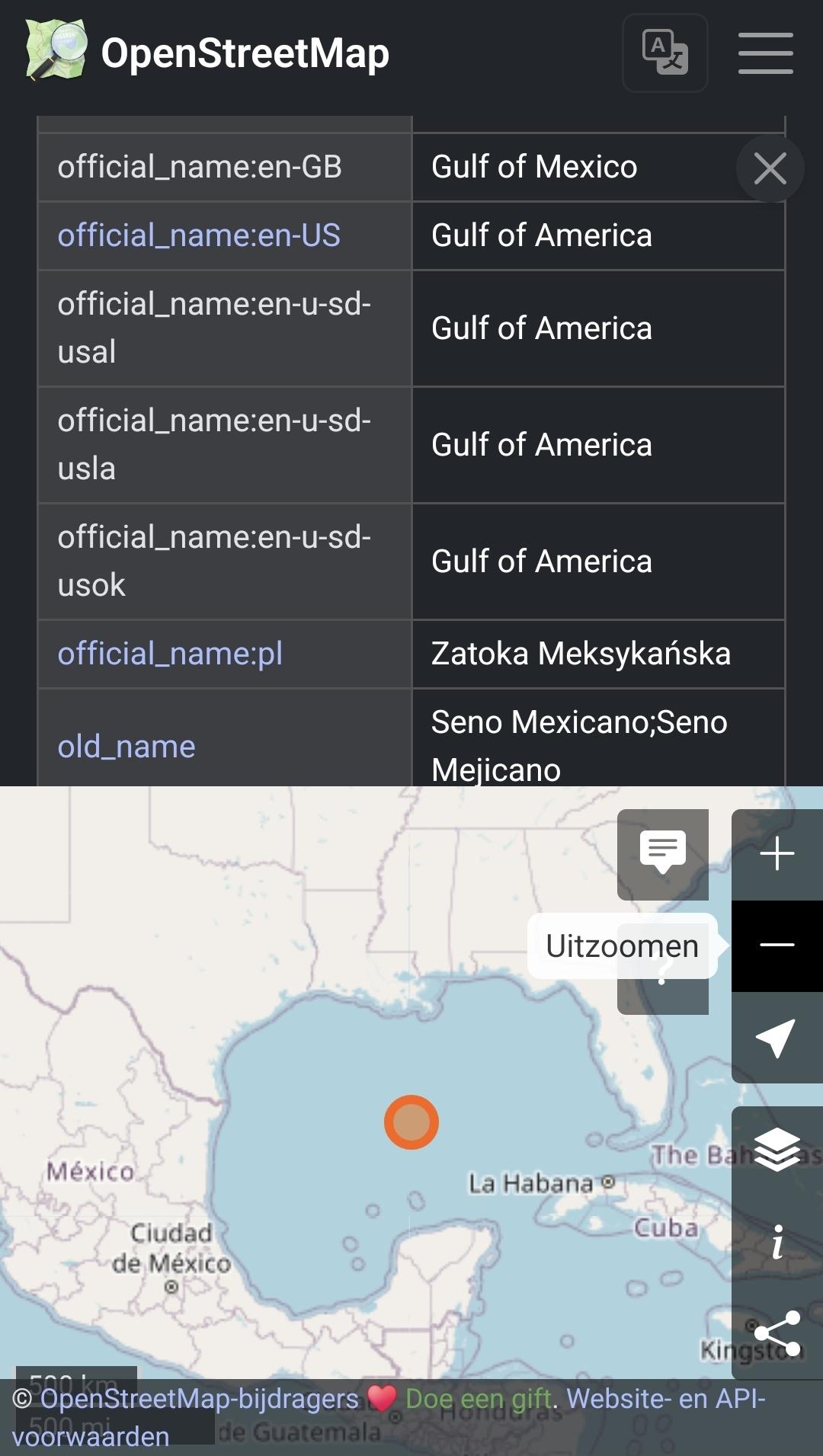823x1456 pixels.
Task: Open the official_name:pl key link
Action: (170, 654)
